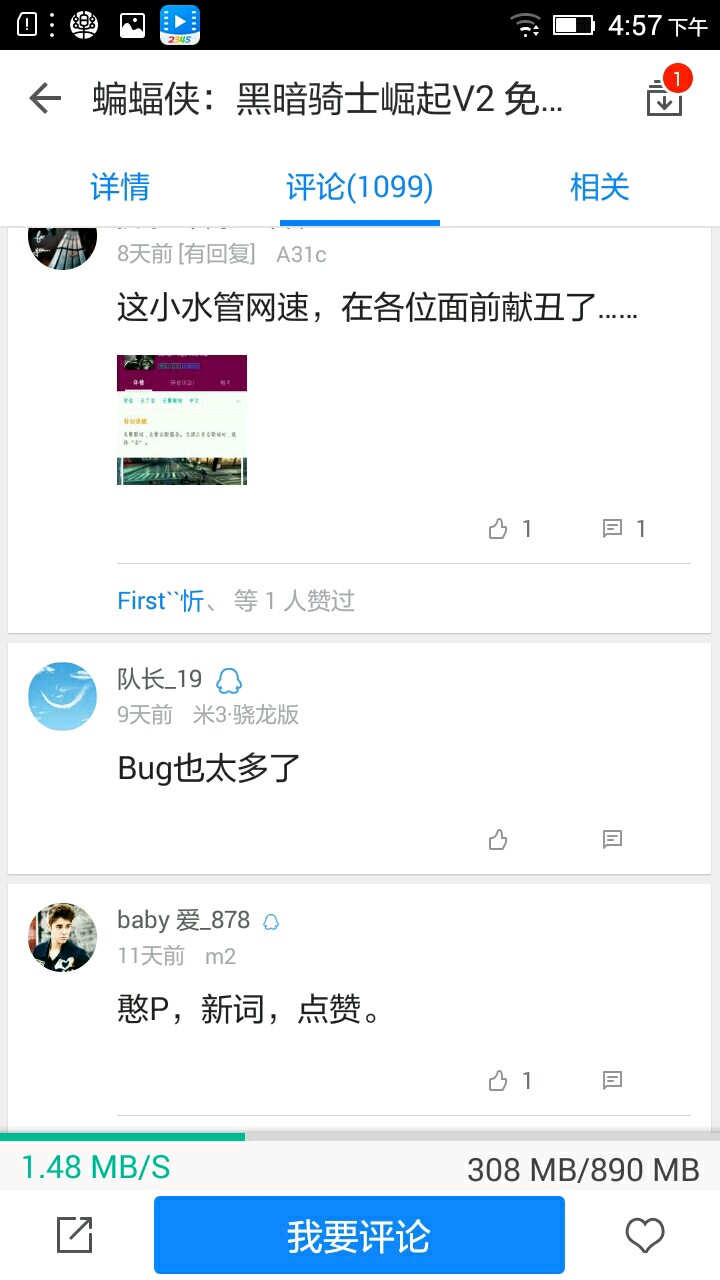The height and width of the screenshot is (1280, 720).
Task: View baby 爱_878's profile avatar
Action: tap(62, 937)
